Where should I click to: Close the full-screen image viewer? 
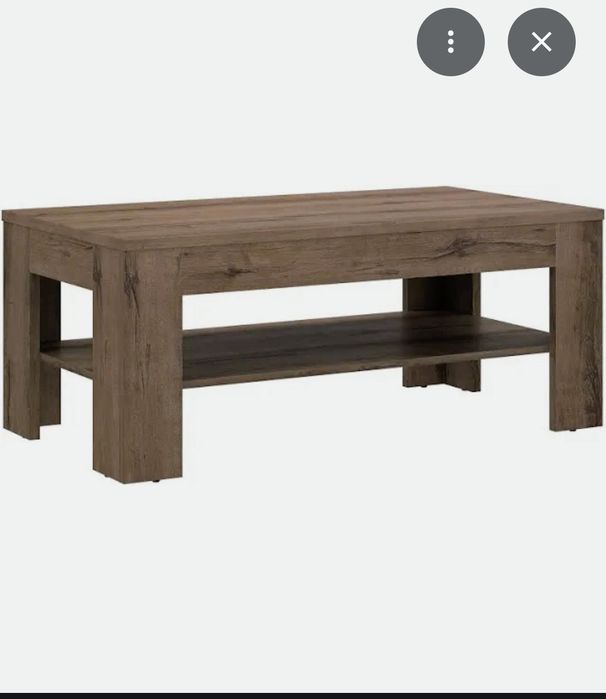(x=541, y=42)
